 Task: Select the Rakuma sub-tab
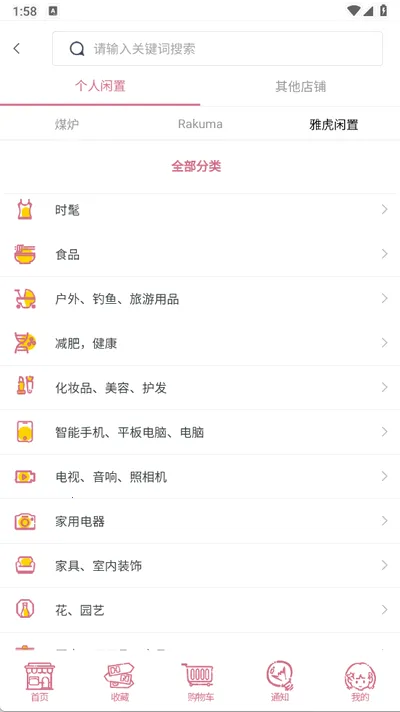200,124
